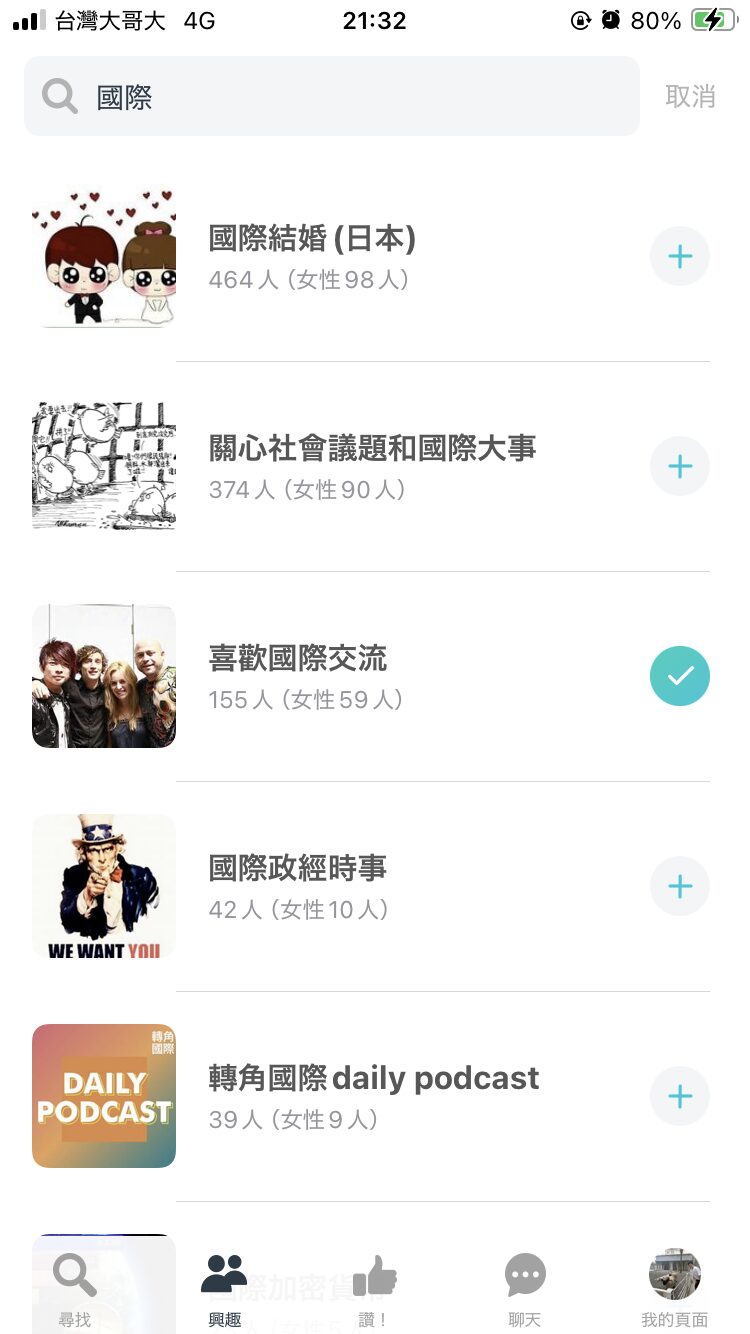Add 關心社會議題和國際大事 interest
The image size is (750, 1334).
[680, 467]
